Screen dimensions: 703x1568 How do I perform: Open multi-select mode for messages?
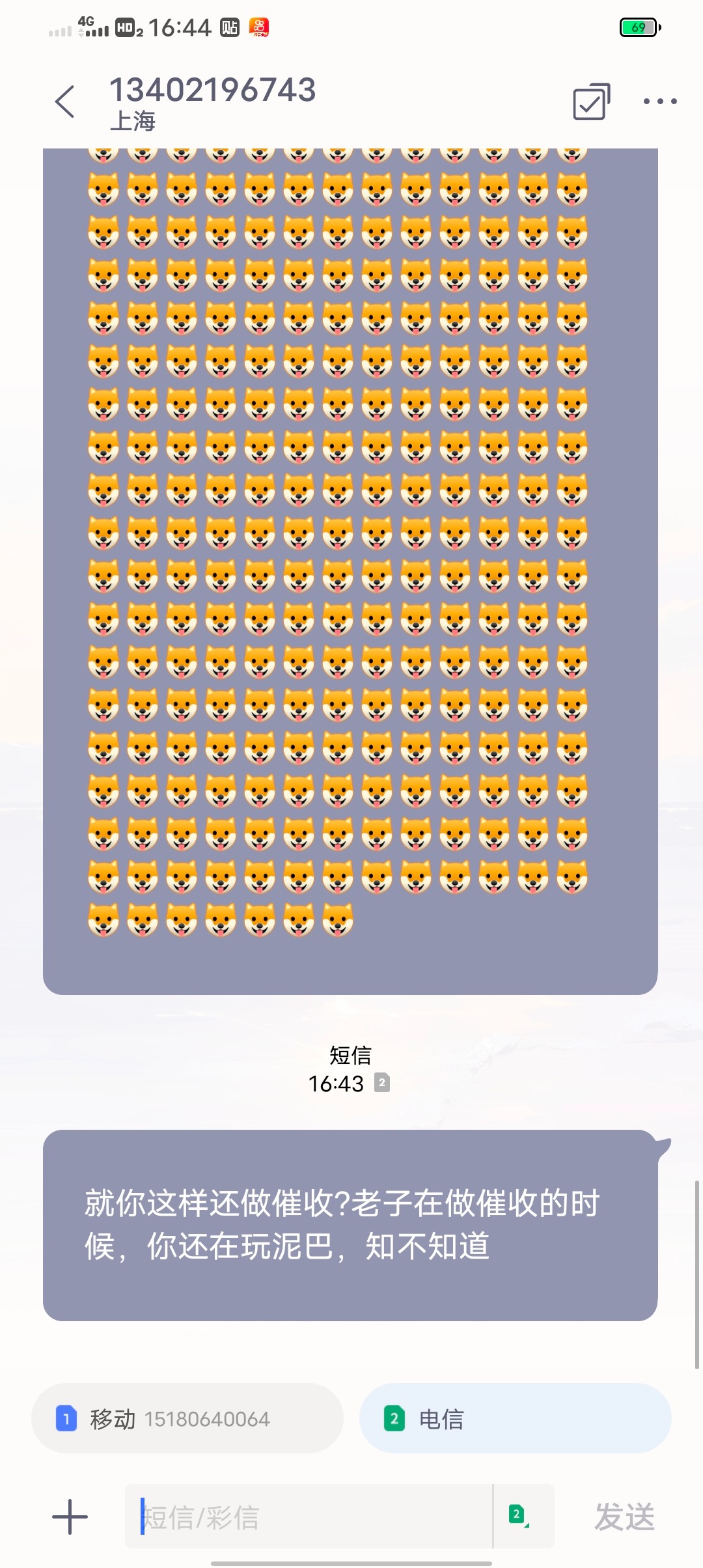coord(591,102)
